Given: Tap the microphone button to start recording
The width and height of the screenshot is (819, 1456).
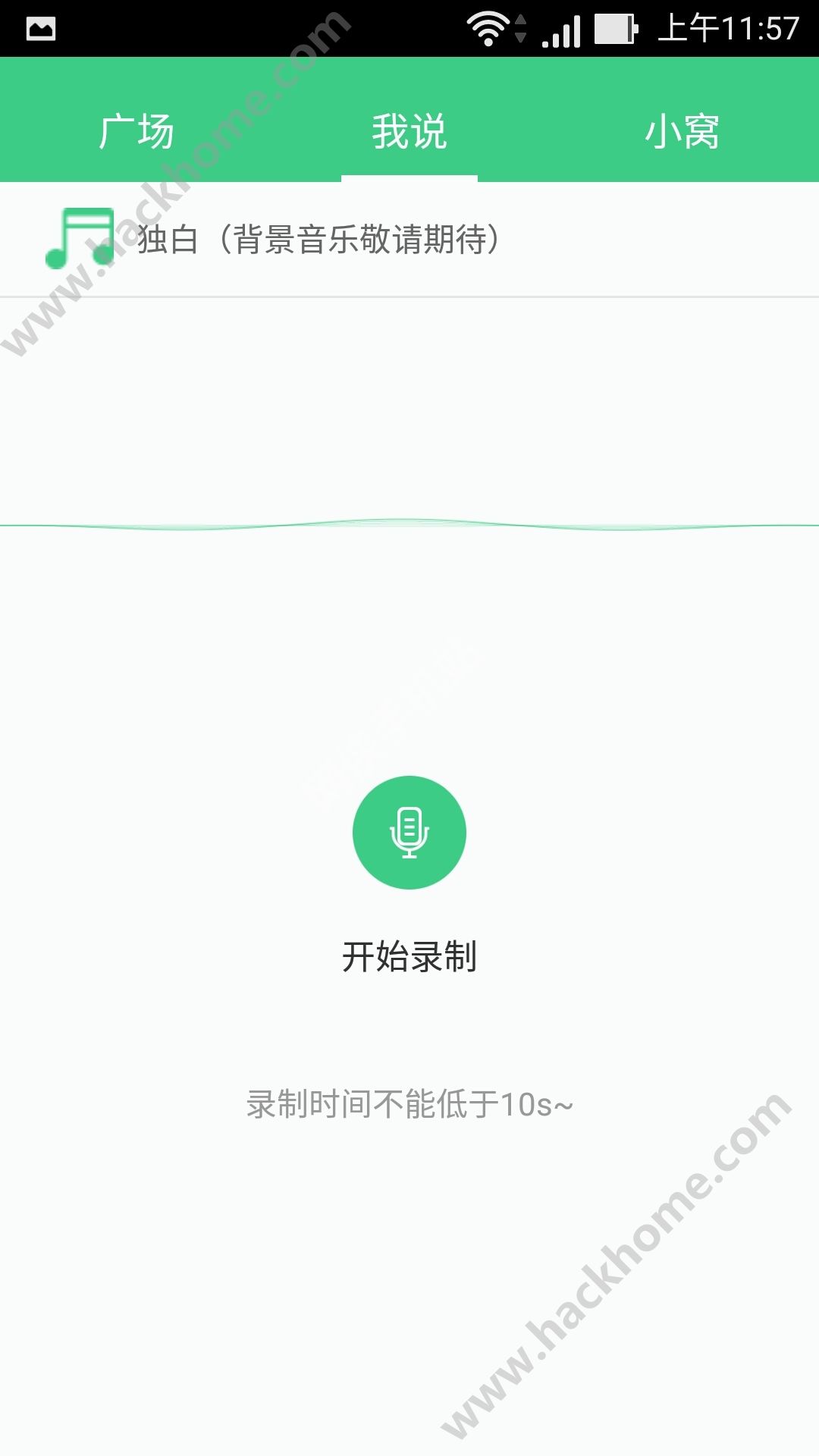Looking at the screenshot, I should point(409,832).
